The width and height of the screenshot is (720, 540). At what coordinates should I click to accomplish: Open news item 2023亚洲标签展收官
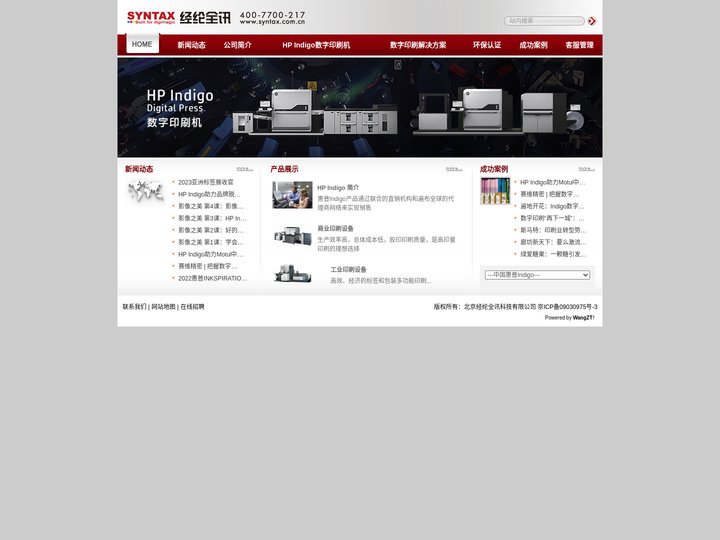tap(206, 182)
